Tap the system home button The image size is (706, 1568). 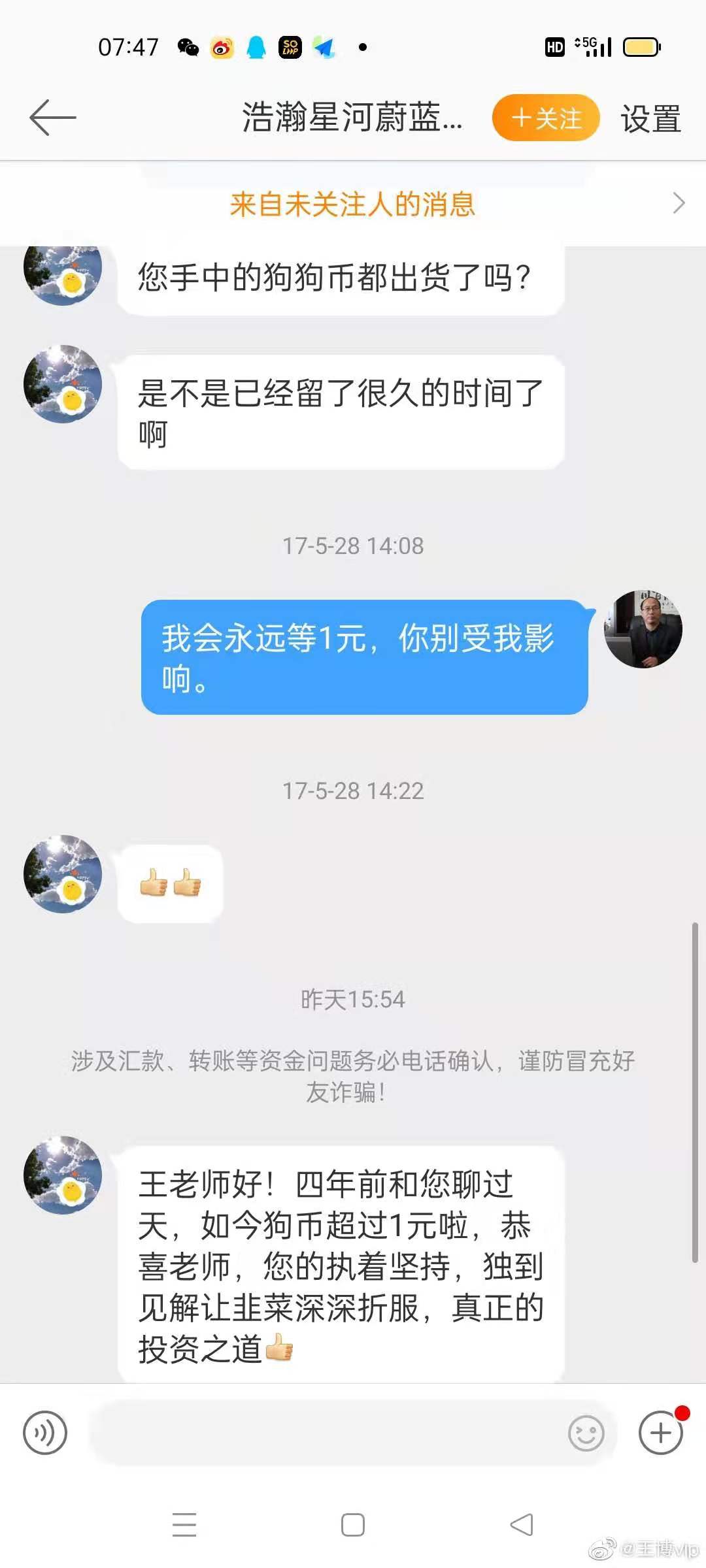click(353, 1526)
